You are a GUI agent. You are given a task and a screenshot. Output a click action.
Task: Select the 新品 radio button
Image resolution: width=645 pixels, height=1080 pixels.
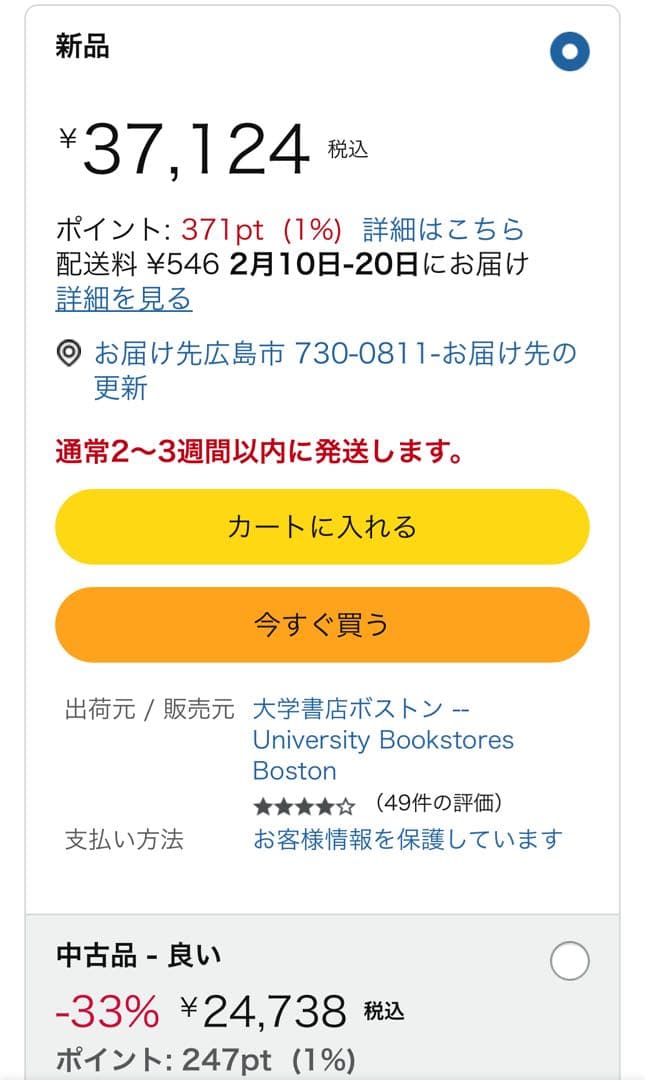click(x=569, y=52)
